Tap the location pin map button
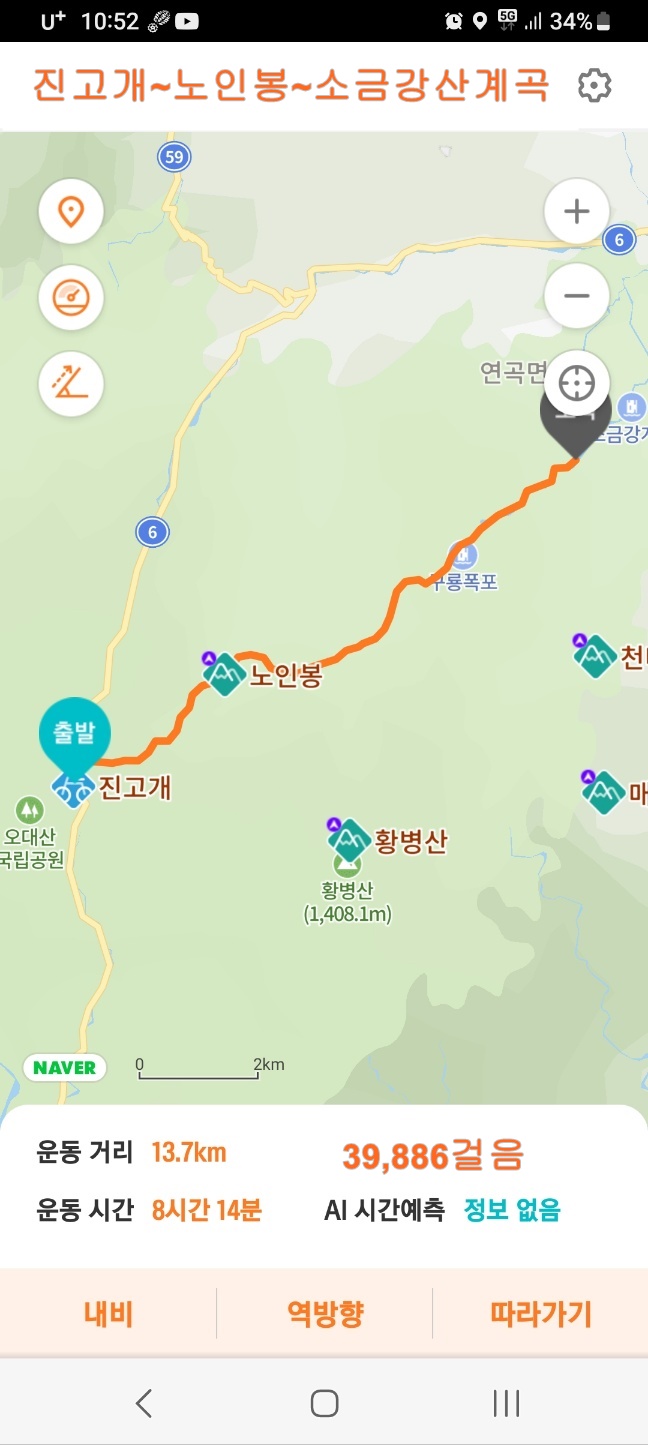 pyautogui.click(x=71, y=212)
